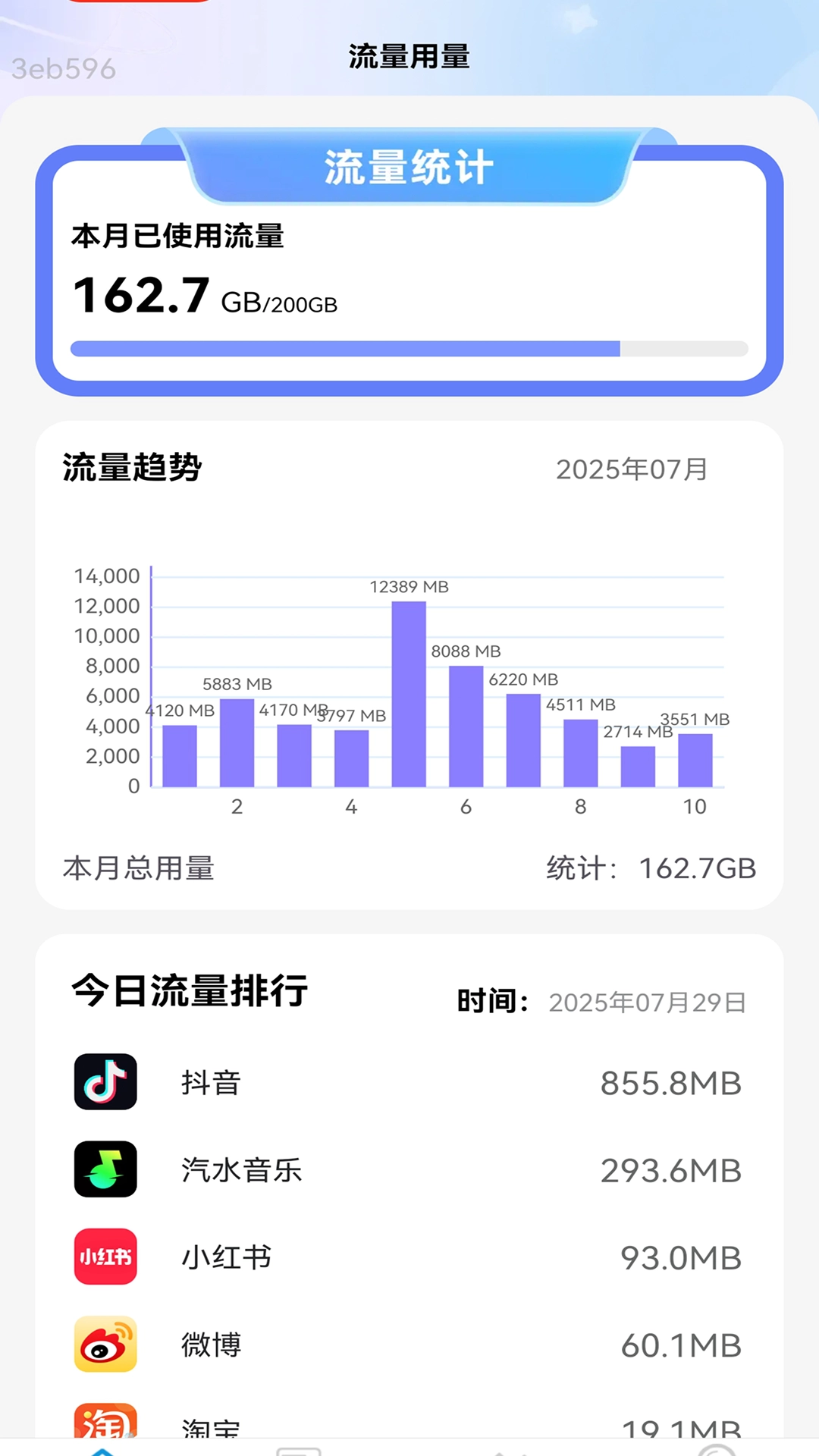Select the 本月总用量 label row
The image size is (819, 1456).
136,870
